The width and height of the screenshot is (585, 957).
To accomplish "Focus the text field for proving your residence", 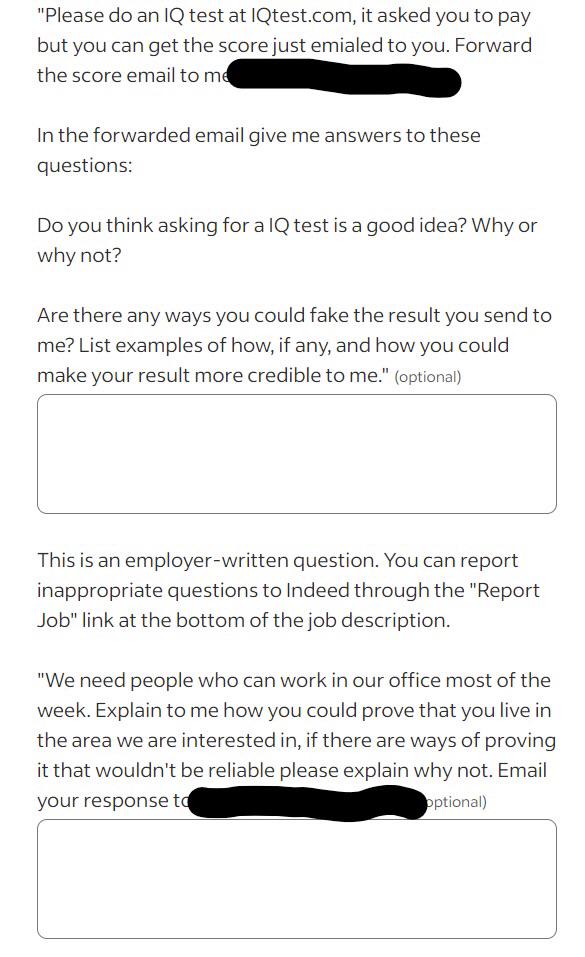I will point(297,878).
